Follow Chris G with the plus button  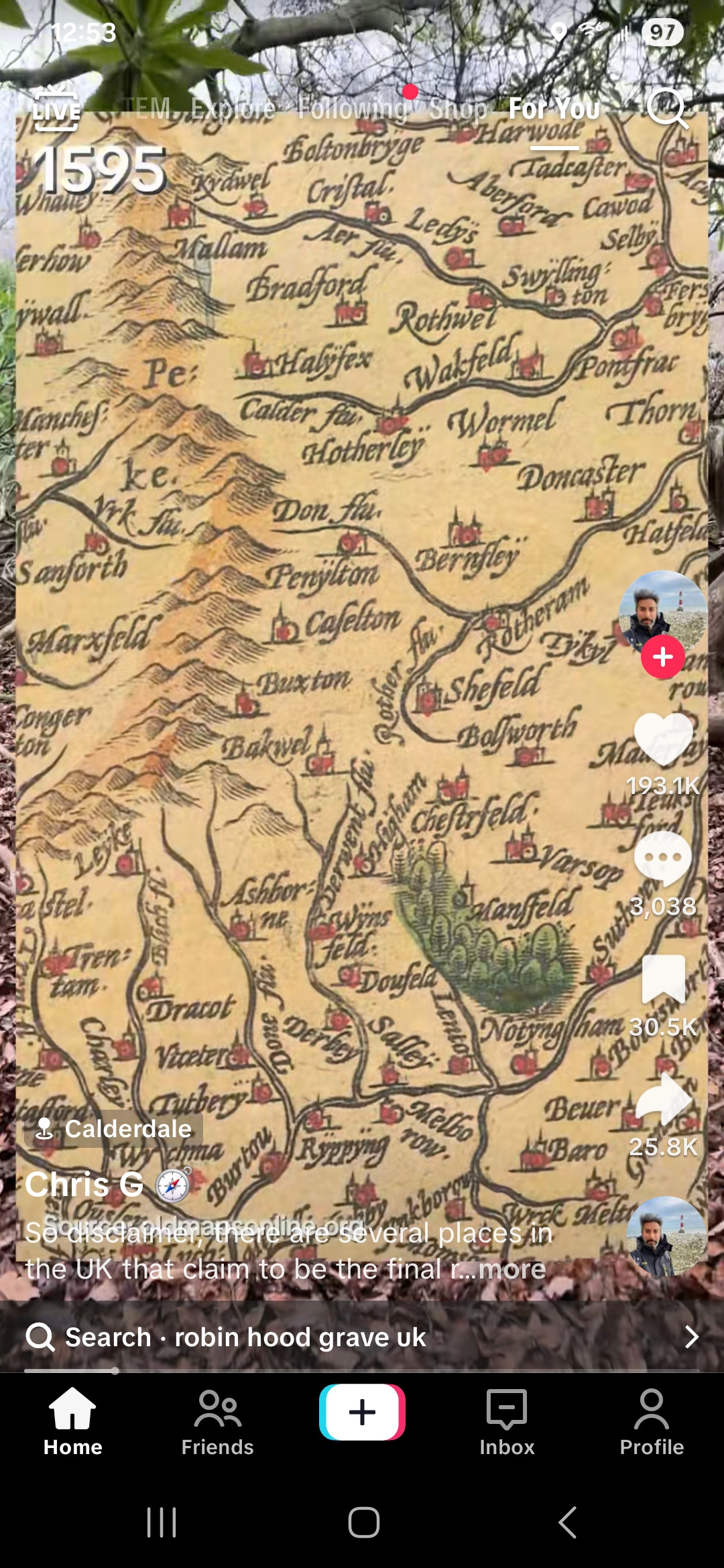click(x=662, y=657)
